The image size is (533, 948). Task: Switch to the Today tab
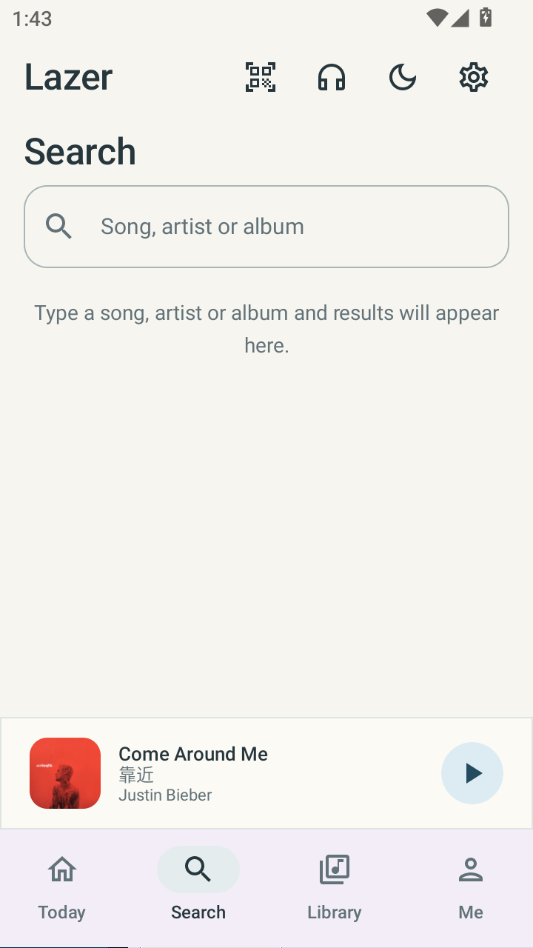(62, 888)
